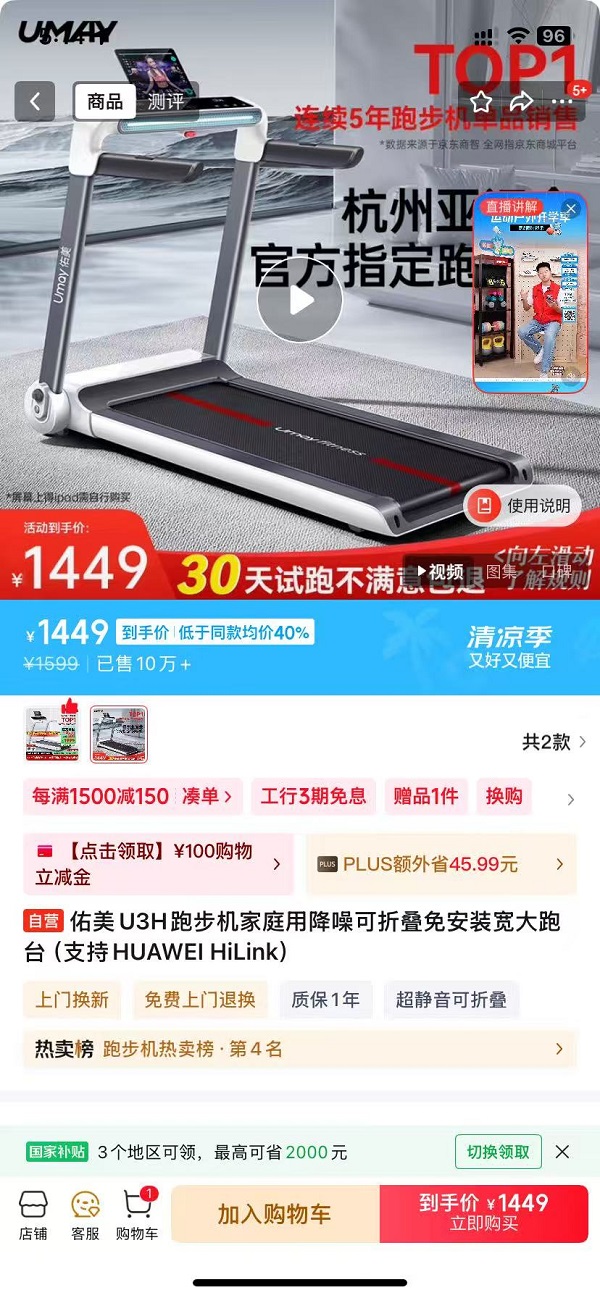The width and height of the screenshot is (600, 1298).
Task: Share this treadmill listing
Action: pos(521,101)
